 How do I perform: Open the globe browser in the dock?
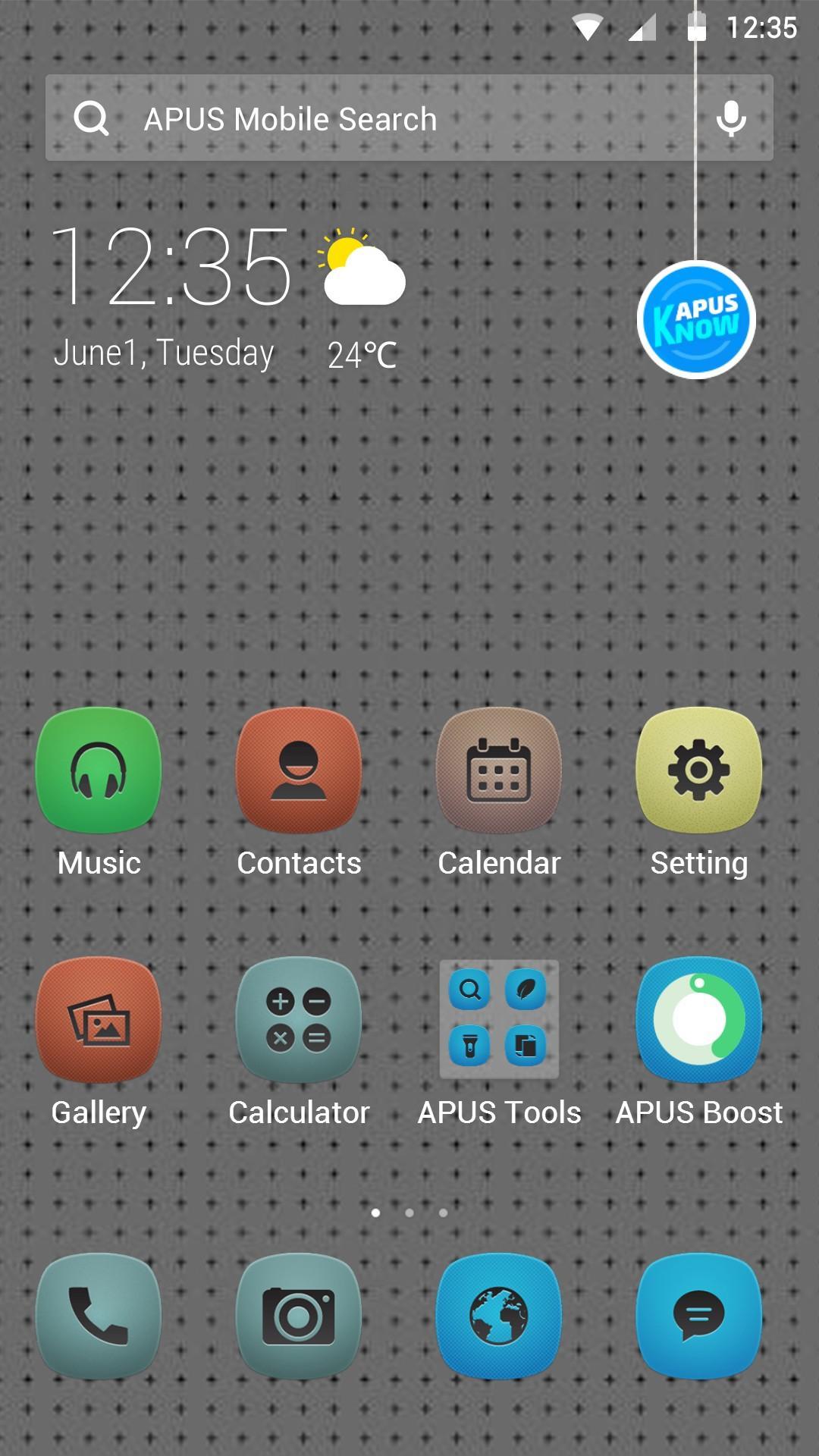(499, 1316)
